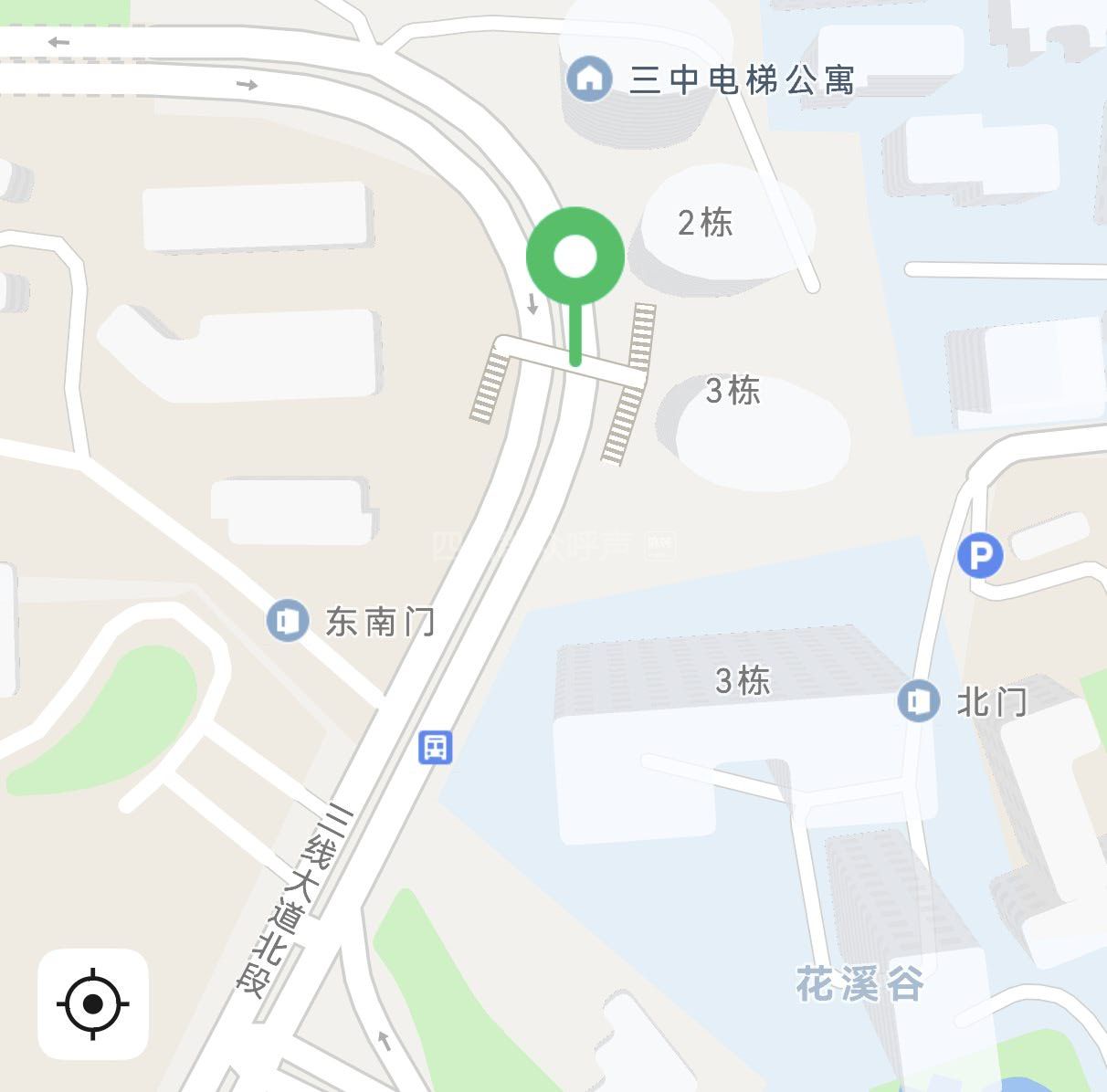Recenter map on my current location
The image size is (1107, 1092).
(x=92, y=1003)
